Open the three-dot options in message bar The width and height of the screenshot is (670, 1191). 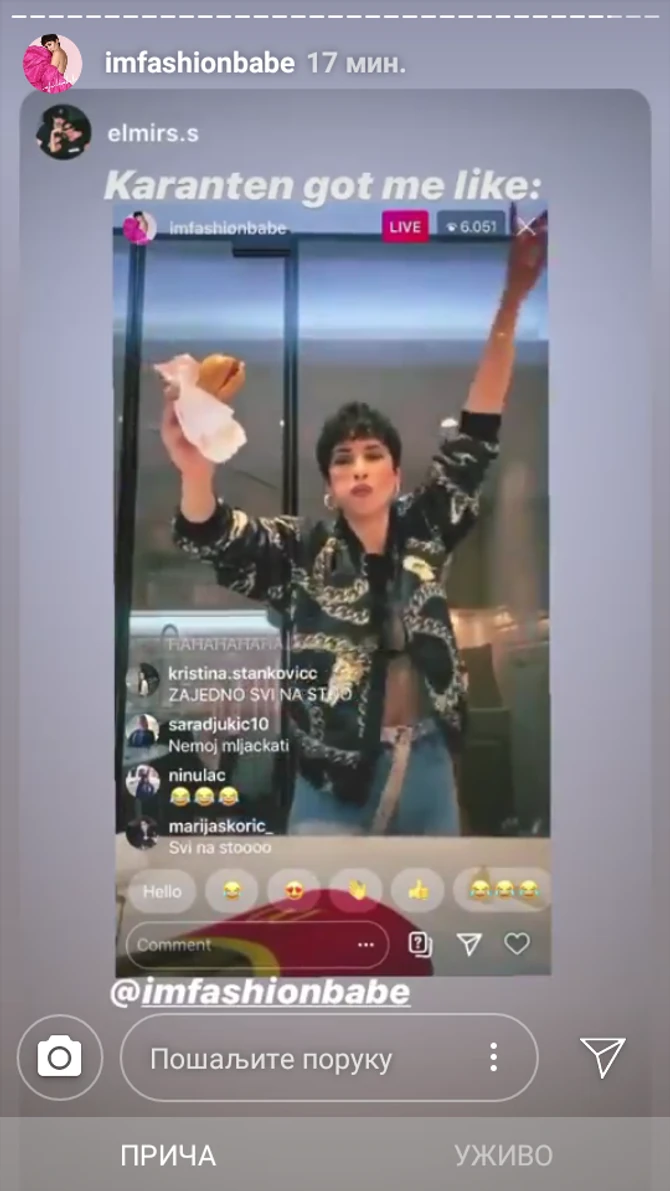tap(493, 1058)
